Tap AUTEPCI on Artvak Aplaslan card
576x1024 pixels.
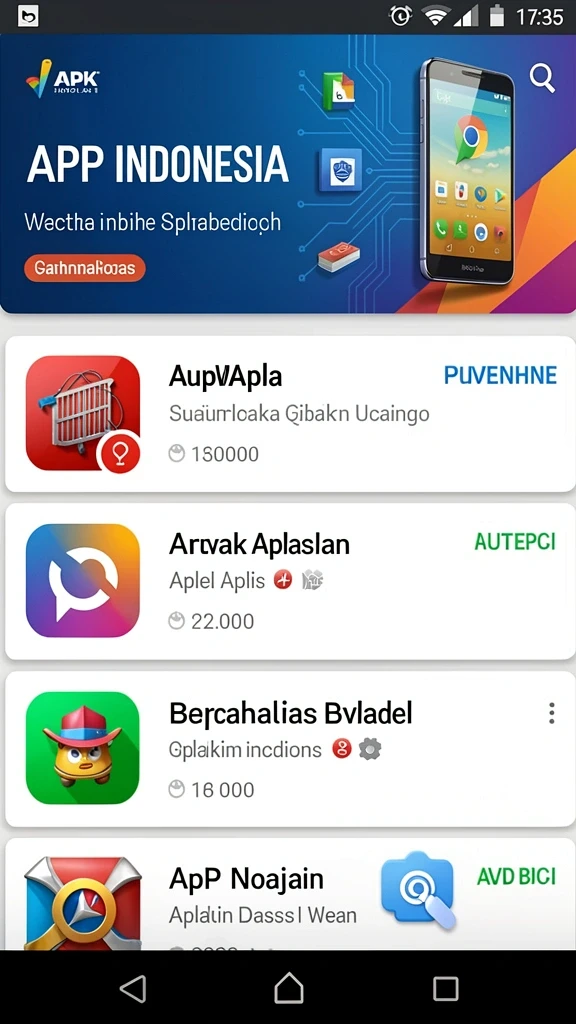515,541
